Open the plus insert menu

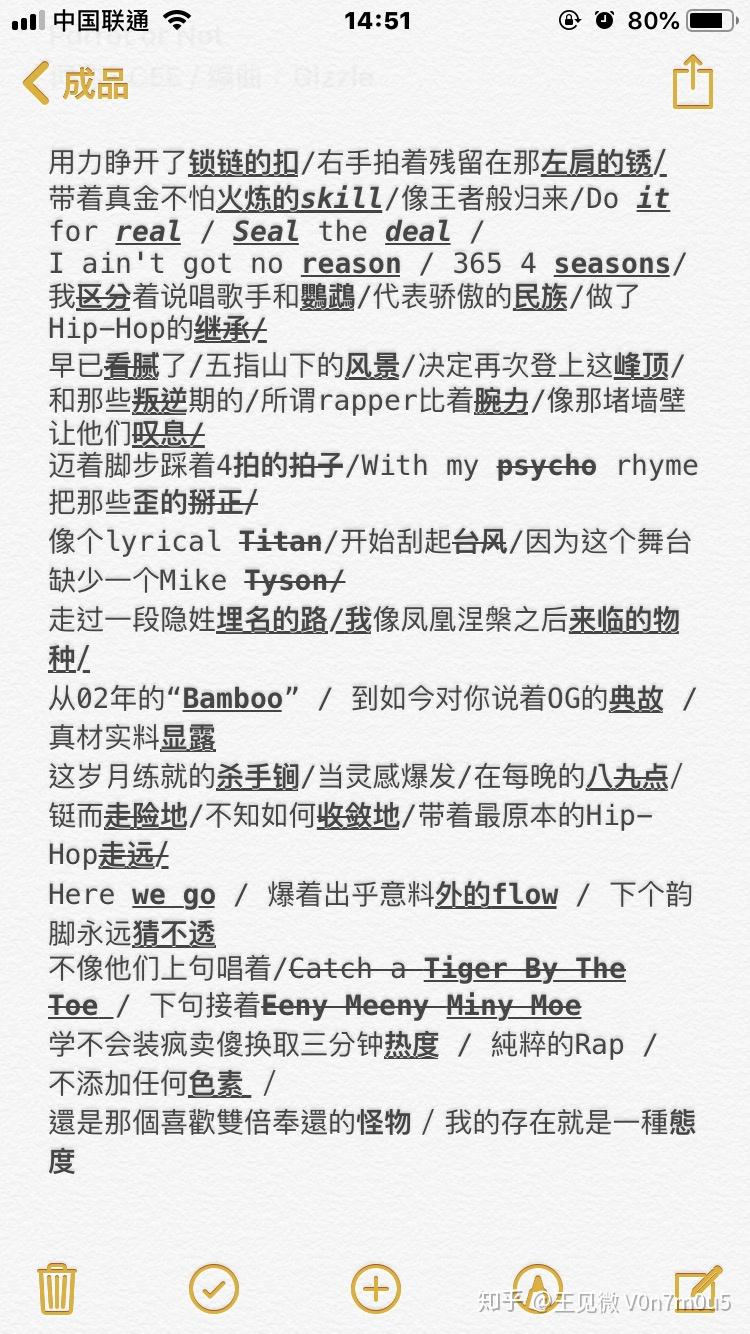(x=376, y=1288)
